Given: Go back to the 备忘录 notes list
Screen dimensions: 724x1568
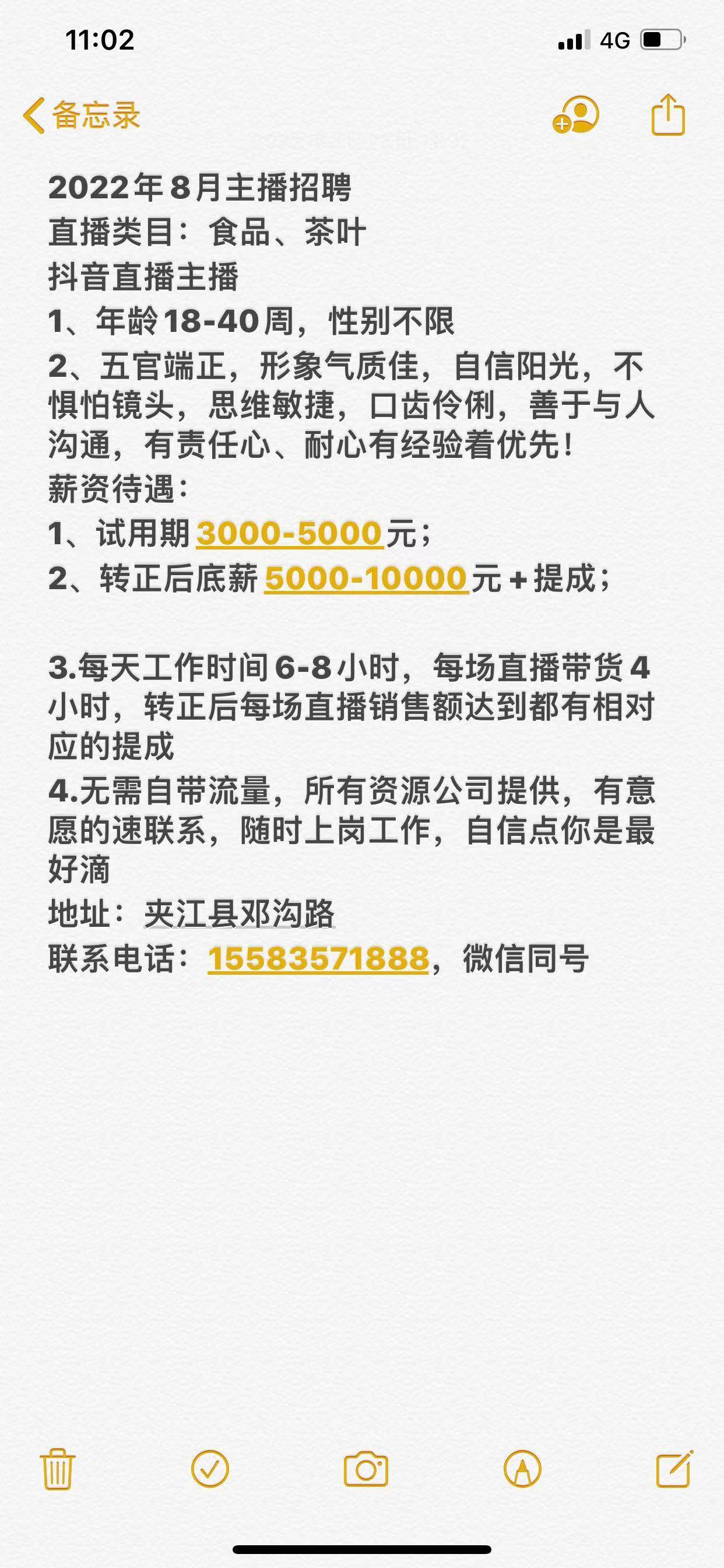Looking at the screenshot, I should [x=82, y=115].
